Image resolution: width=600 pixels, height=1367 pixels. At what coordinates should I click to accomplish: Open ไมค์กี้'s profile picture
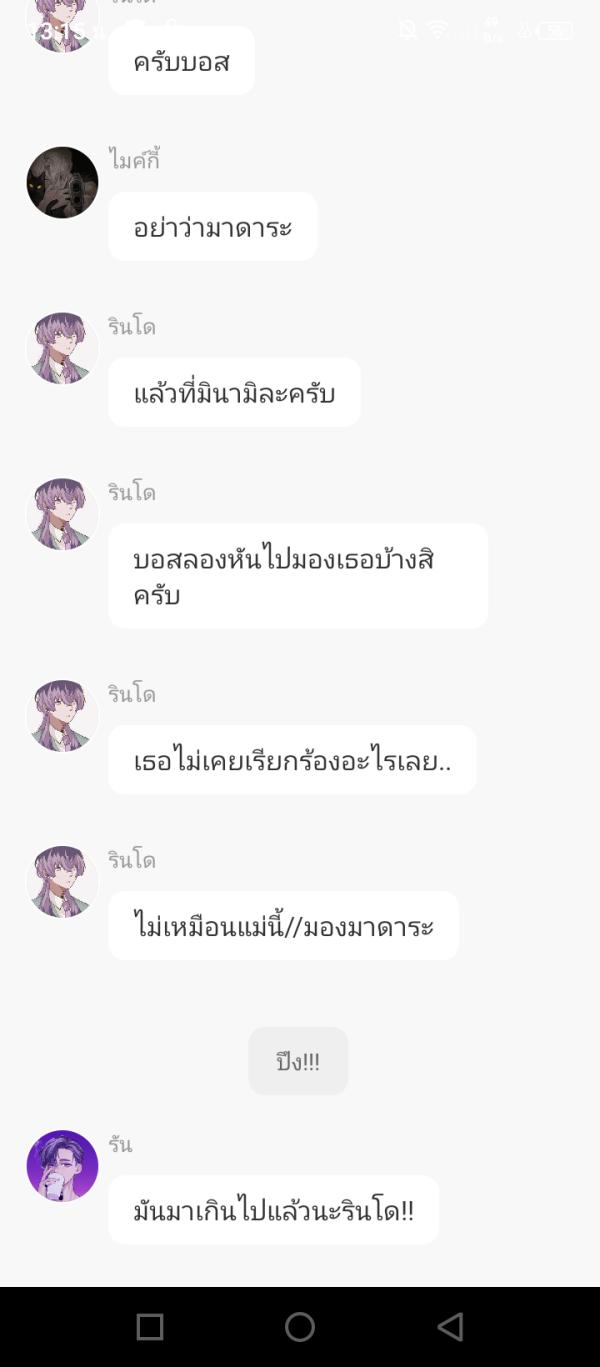point(62,182)
